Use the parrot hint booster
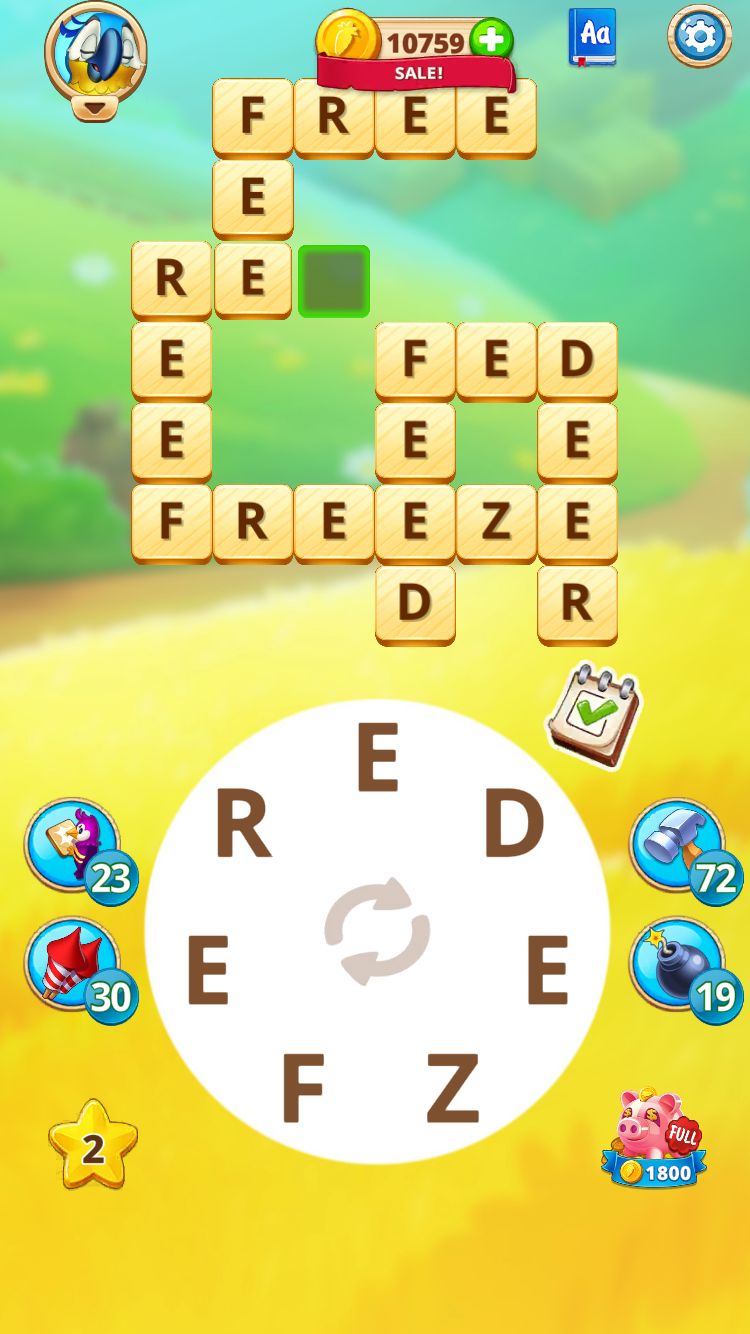Screen dimensions: 750x1334 (72, 845)
